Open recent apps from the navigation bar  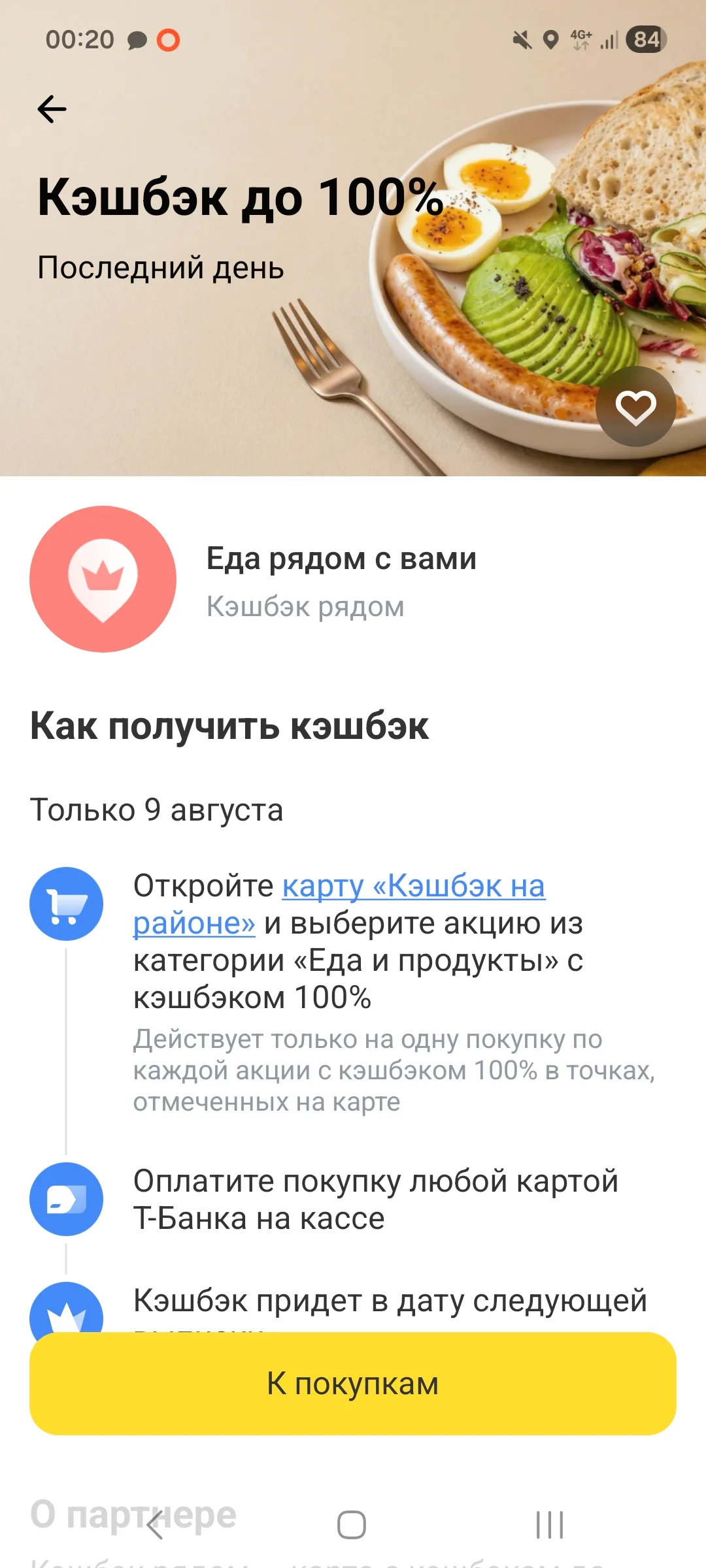pyautogui.click(x=550, y=1526)
